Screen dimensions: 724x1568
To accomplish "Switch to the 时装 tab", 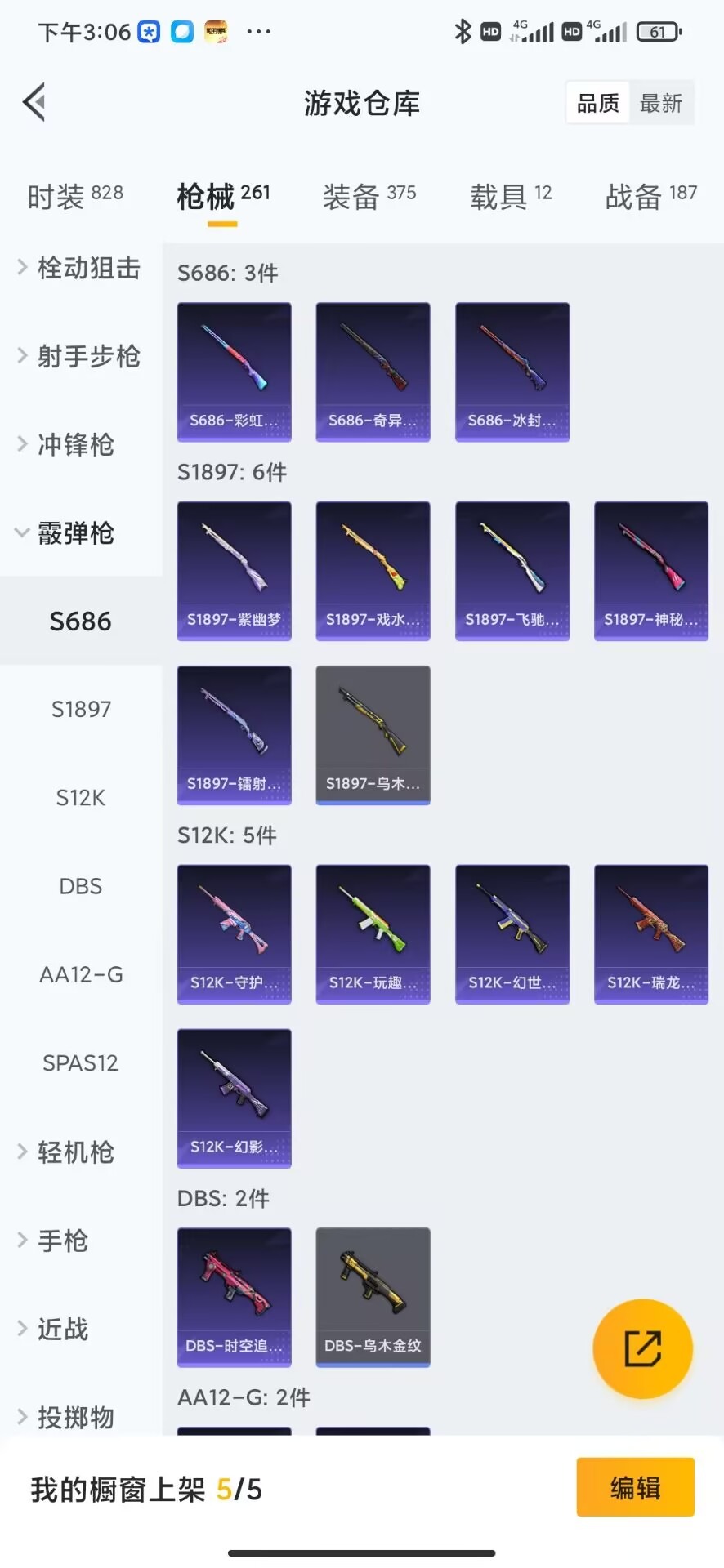I will pos(74,196).
